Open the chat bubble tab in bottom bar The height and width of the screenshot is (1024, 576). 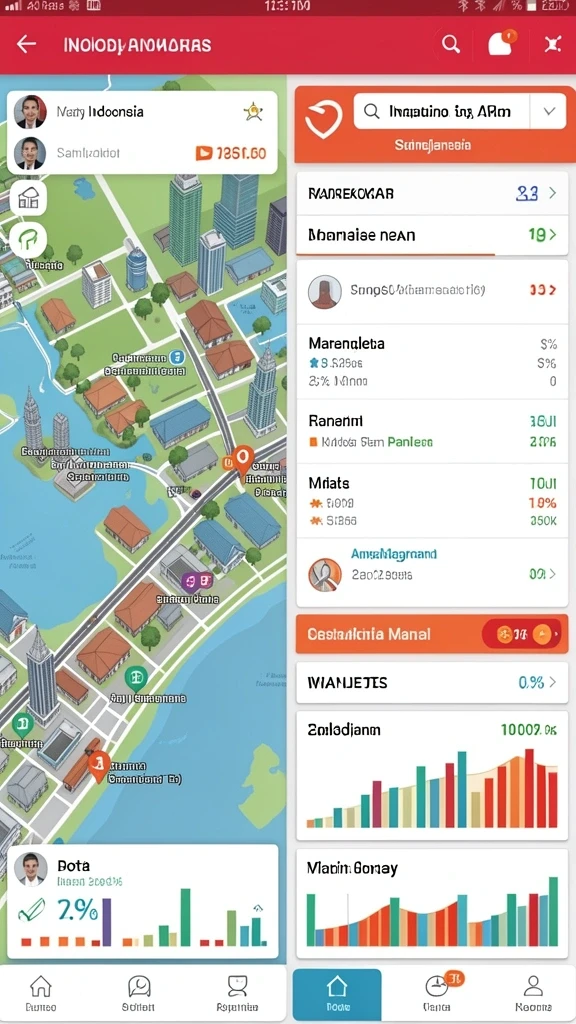click(x=139, y=994)
